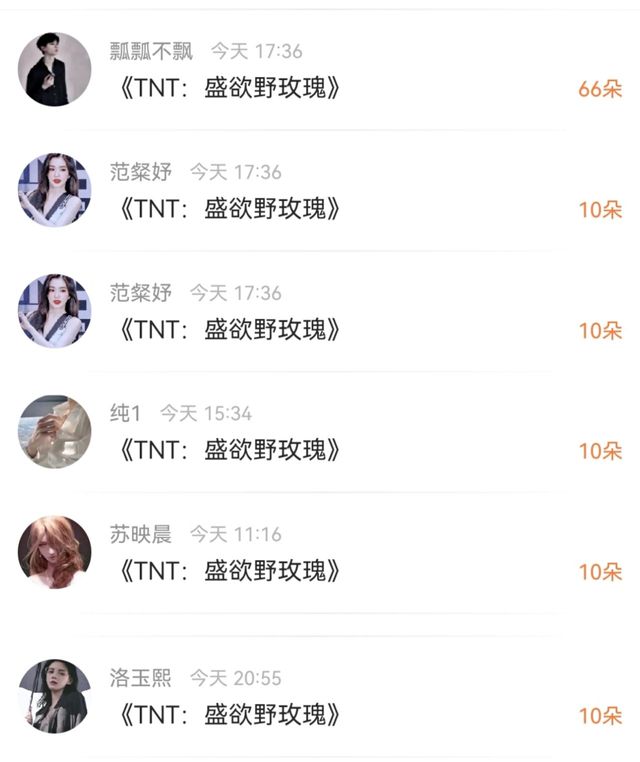Open 苏映晨's gift record from 11:16
This screenshot has height=762, width=640.
pos(230,571)
